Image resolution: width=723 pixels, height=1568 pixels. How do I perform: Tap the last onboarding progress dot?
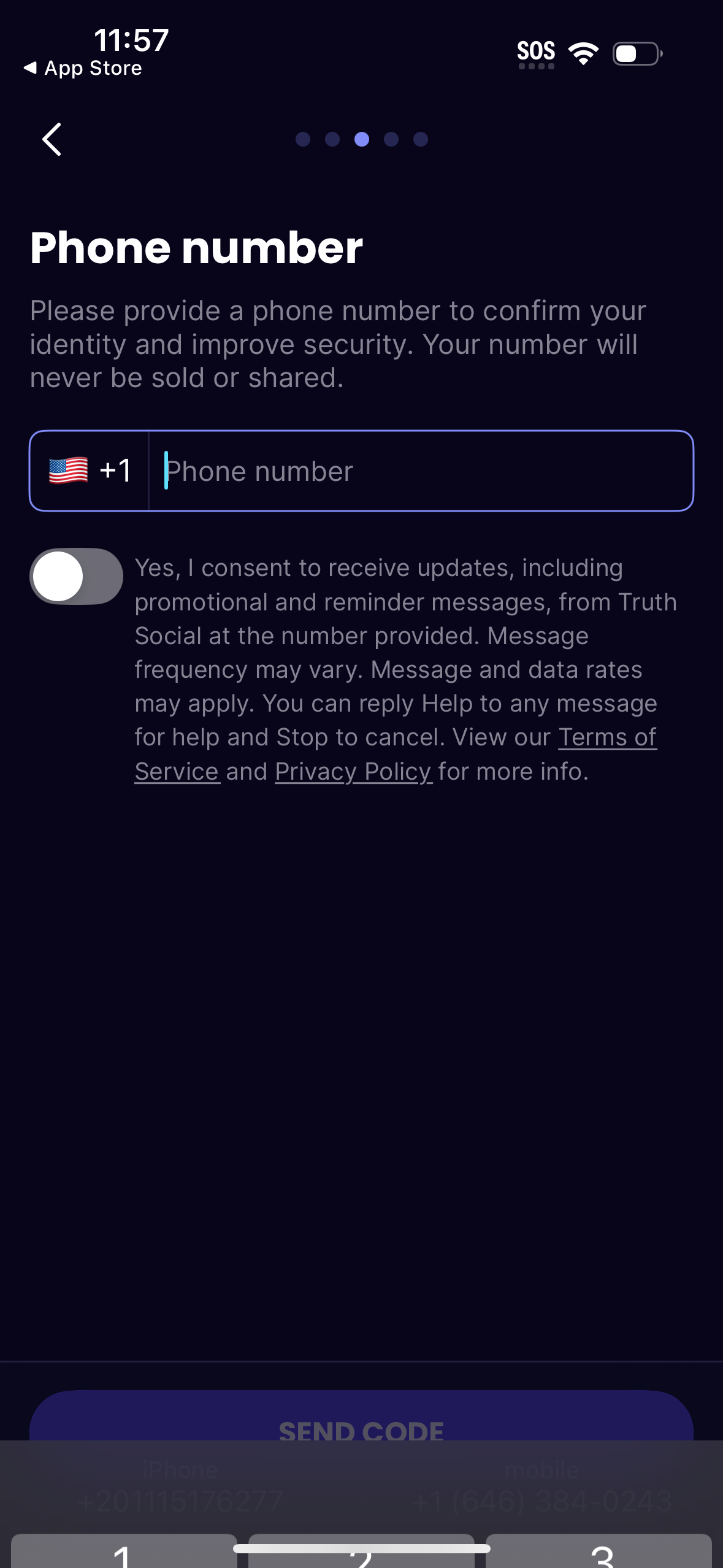tap(421, 139)
